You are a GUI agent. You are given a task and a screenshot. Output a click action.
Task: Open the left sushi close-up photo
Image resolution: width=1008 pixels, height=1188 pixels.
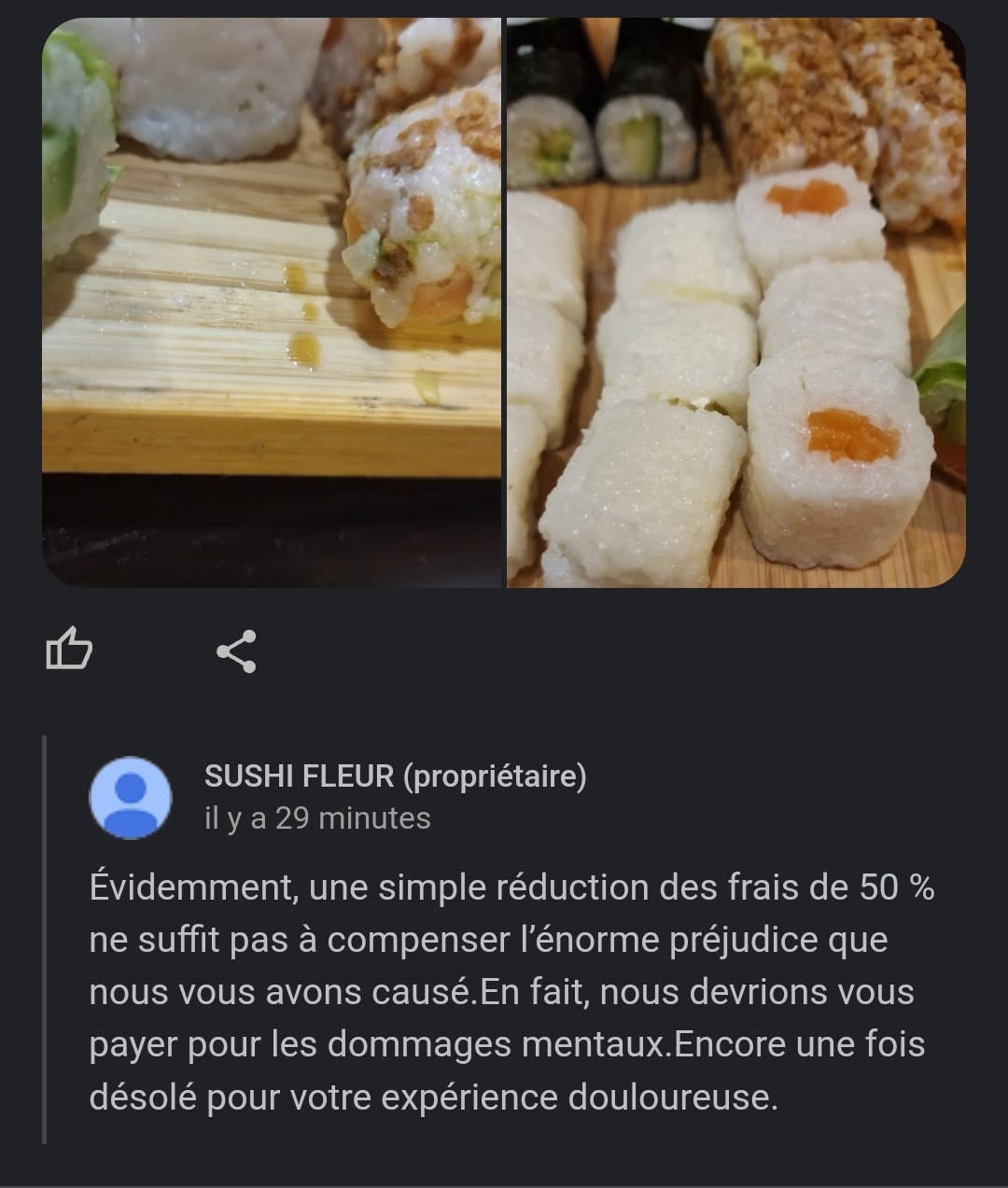(x=272, y=303)
